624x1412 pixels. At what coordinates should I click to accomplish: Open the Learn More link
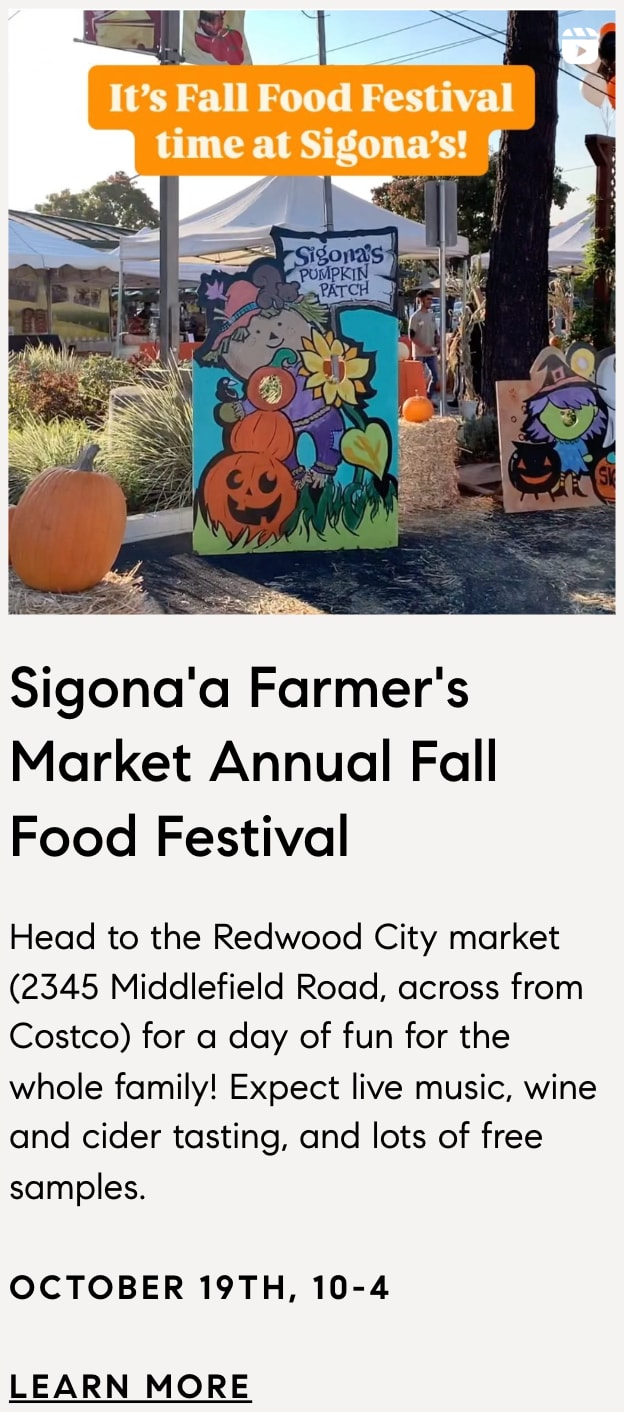[x=130, y=1386]
